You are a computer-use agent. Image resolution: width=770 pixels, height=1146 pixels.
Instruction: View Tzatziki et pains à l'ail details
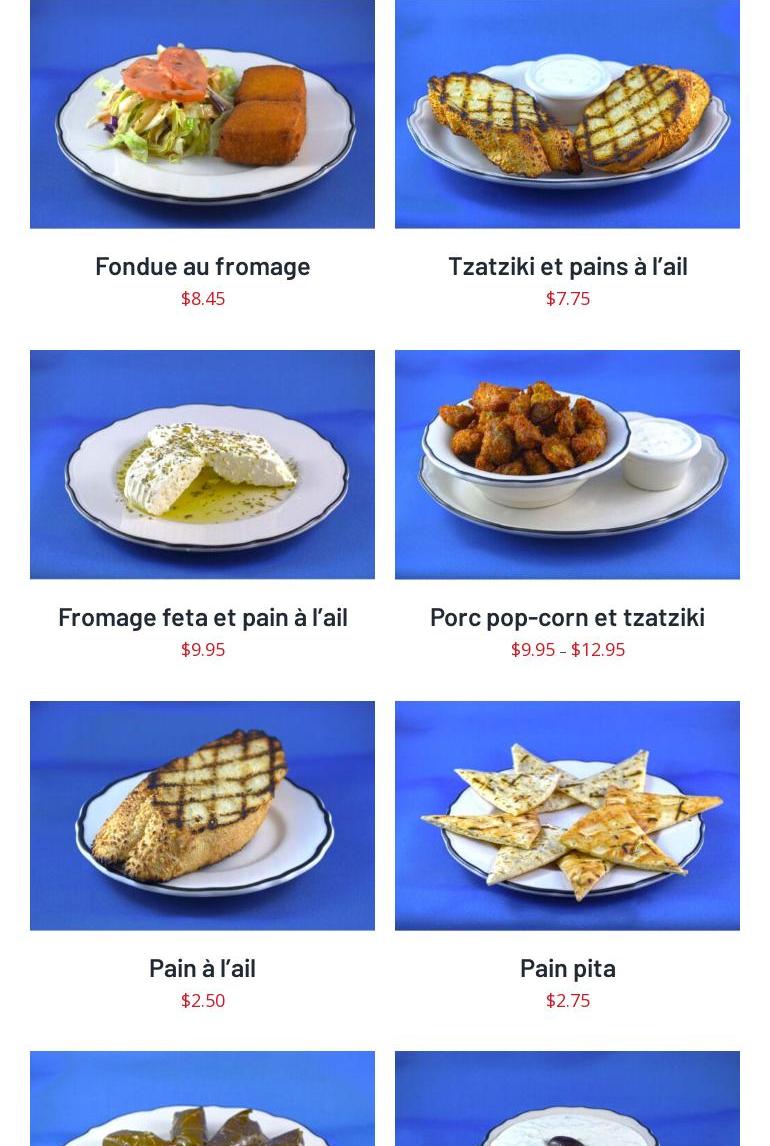click(x=567, y=266)
